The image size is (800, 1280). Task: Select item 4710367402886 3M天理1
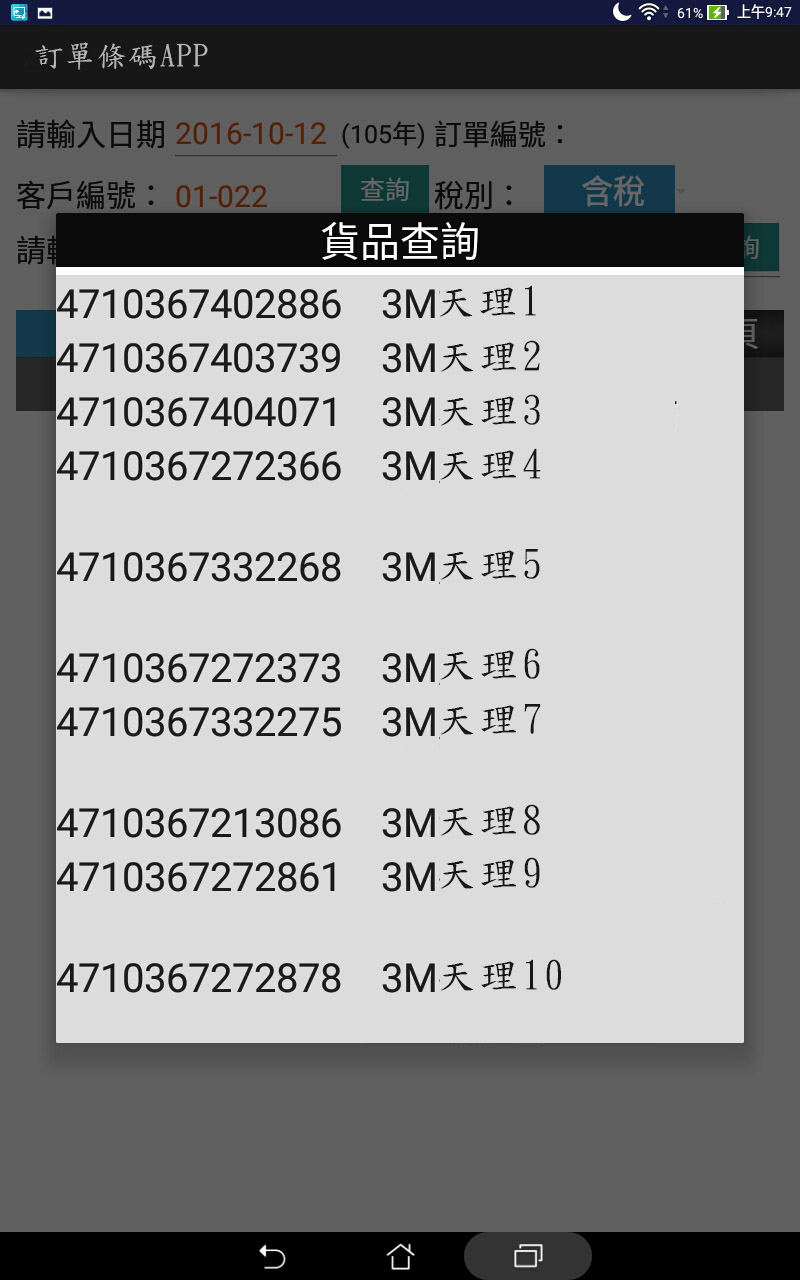400,304
